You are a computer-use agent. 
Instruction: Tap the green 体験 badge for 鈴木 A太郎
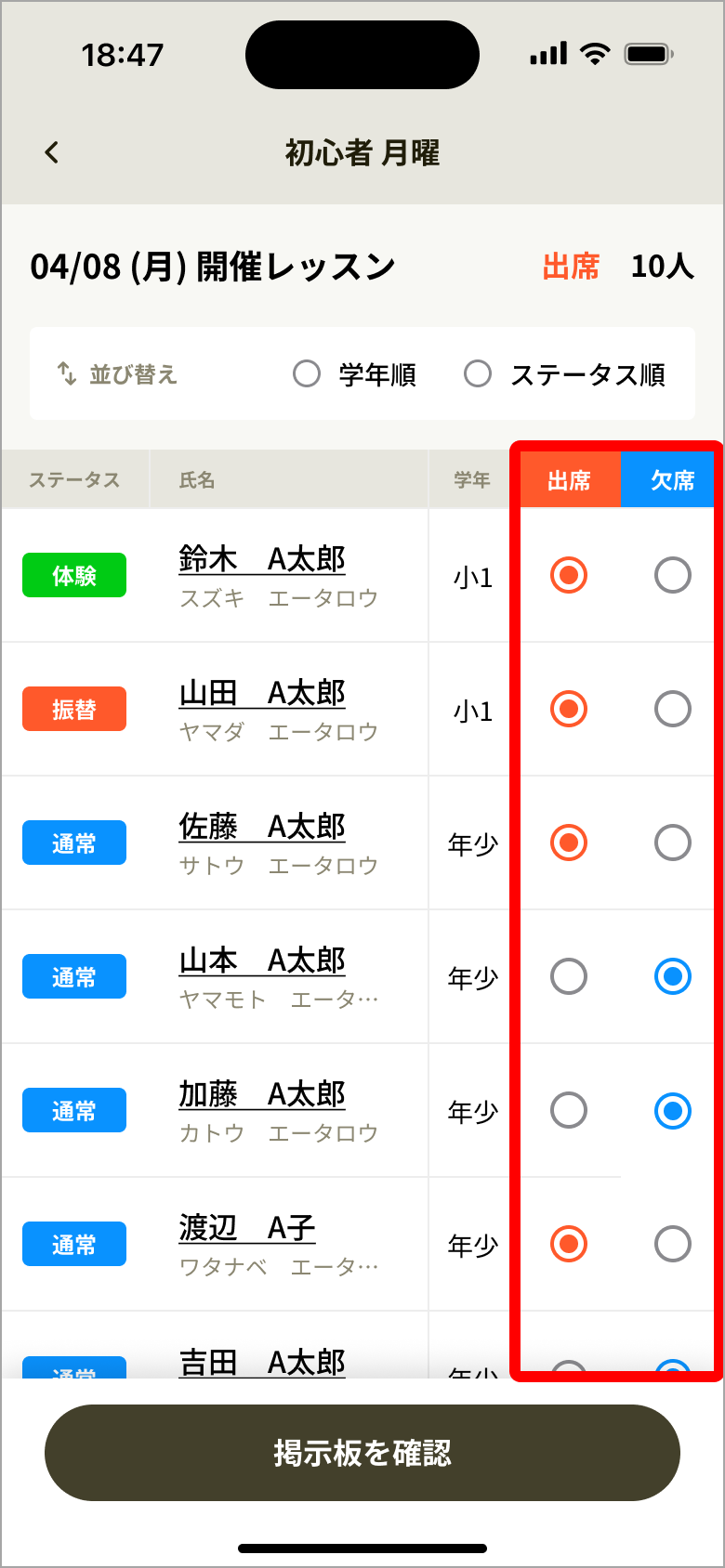tap(74, 575)
